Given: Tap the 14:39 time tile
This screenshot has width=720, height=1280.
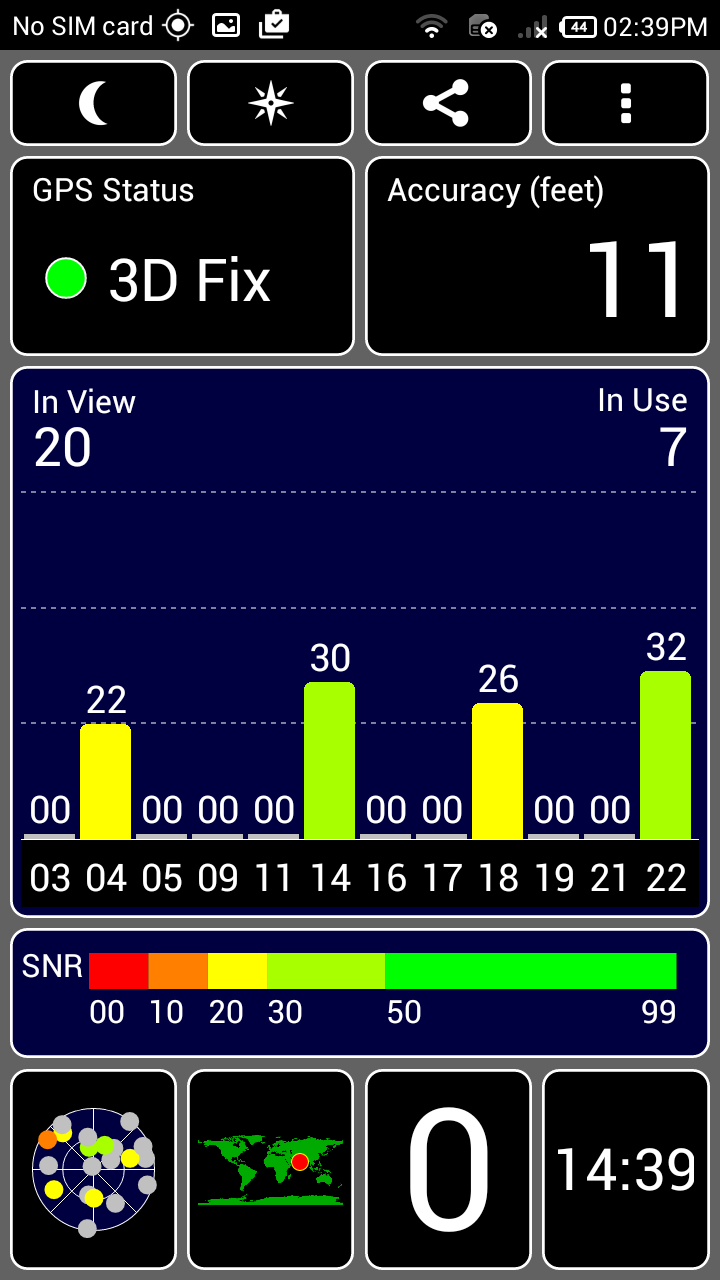Looking at the screenshot, I should click(x=626, y=1169).
